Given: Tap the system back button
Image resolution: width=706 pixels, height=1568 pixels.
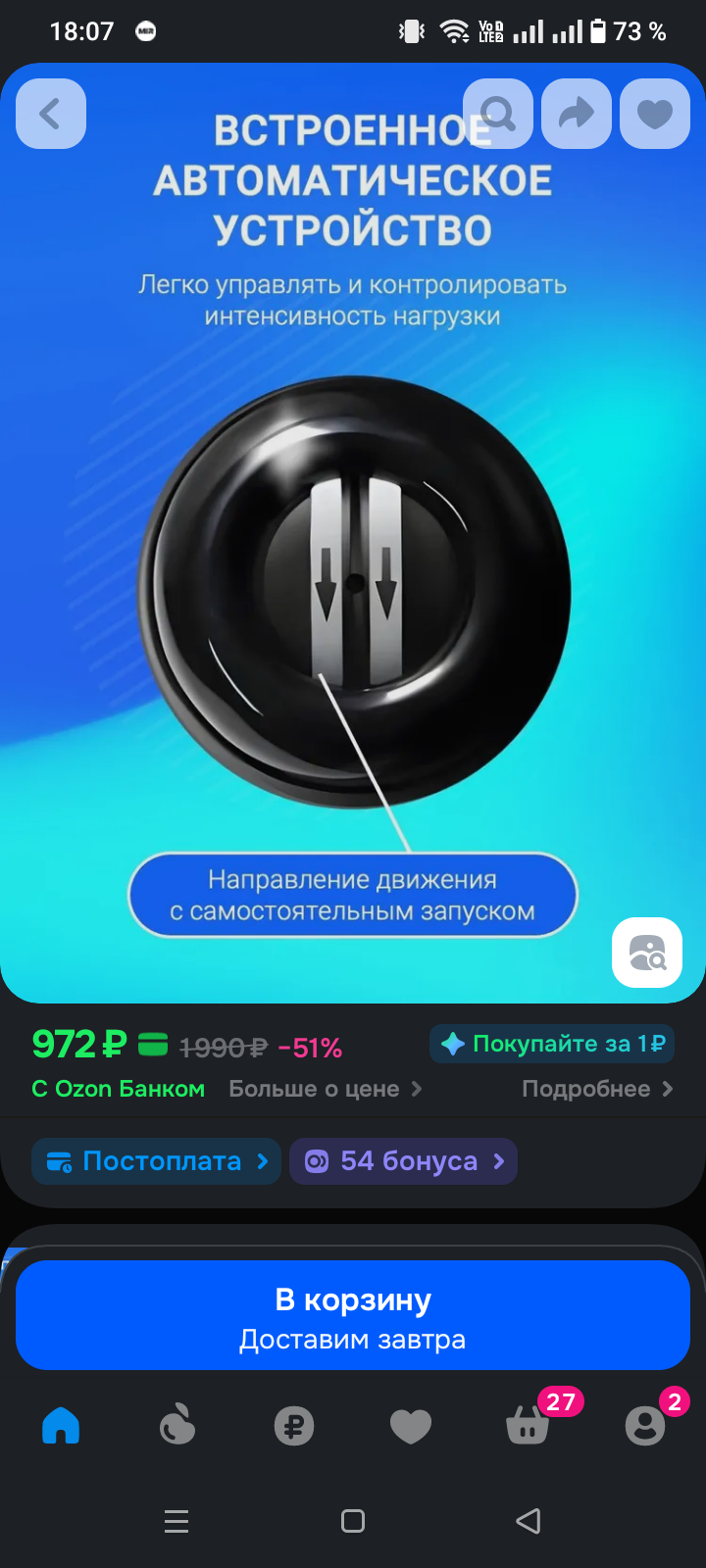Looking at the screenshot, I should (529, 1521).
